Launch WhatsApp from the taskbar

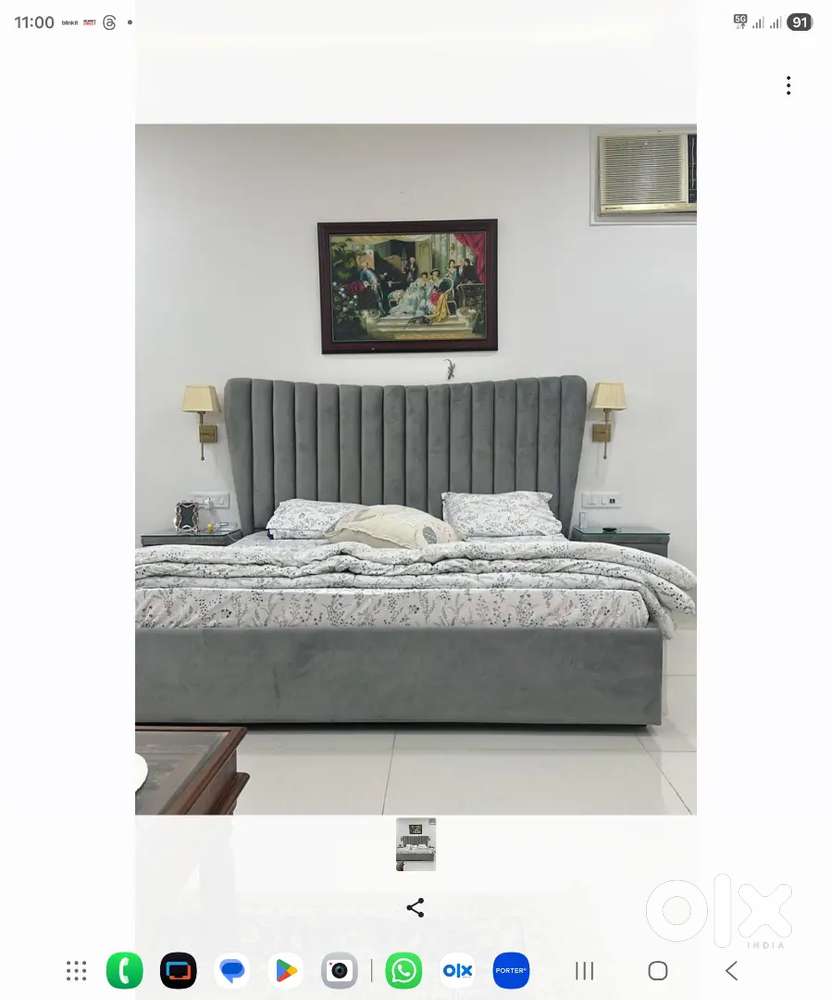coord(404,970)
